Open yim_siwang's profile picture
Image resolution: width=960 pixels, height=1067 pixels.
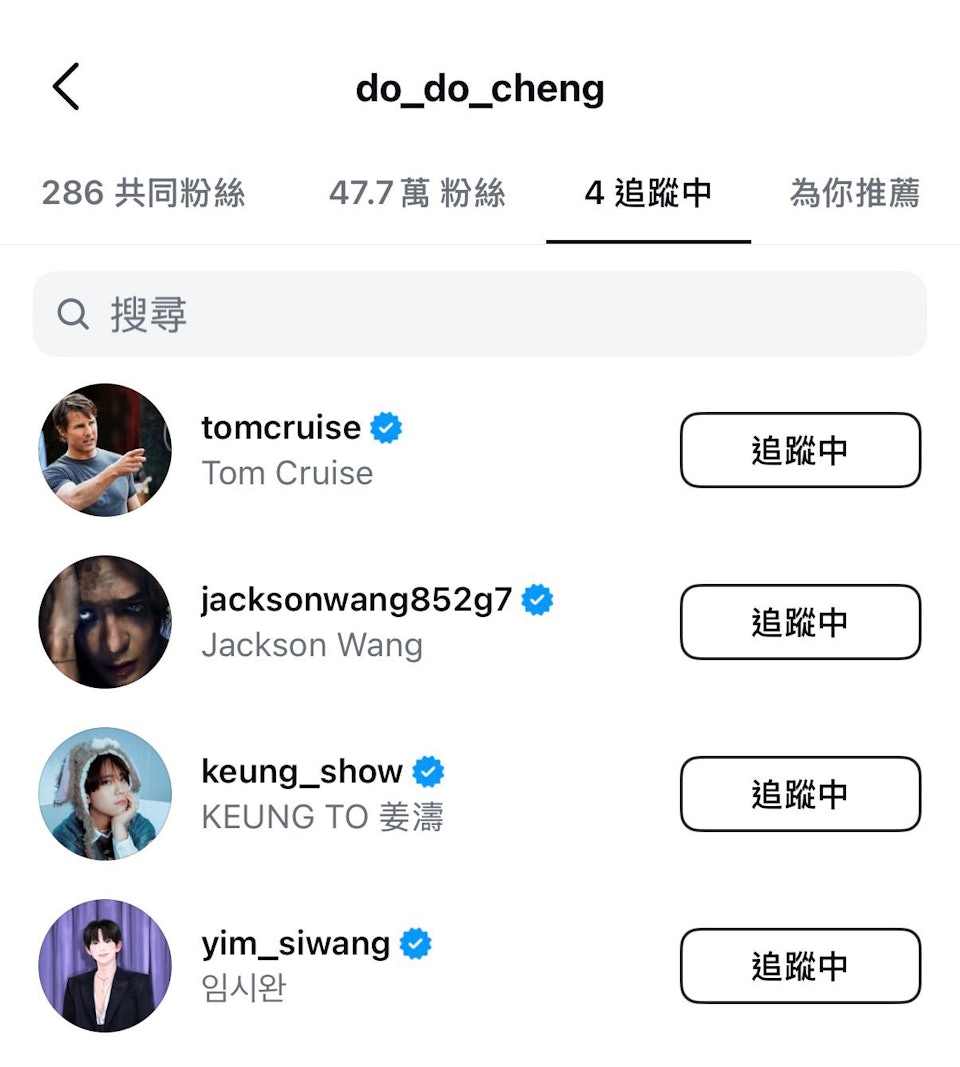105,966
